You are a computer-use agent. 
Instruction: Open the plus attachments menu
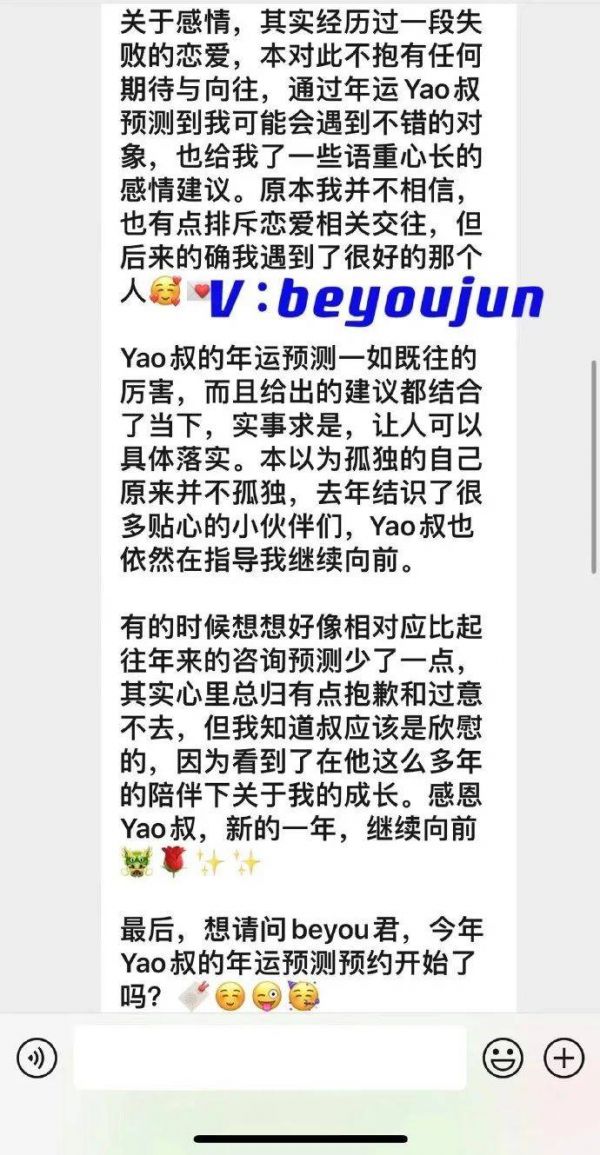pyautogui.click(x=563, y=1058)
